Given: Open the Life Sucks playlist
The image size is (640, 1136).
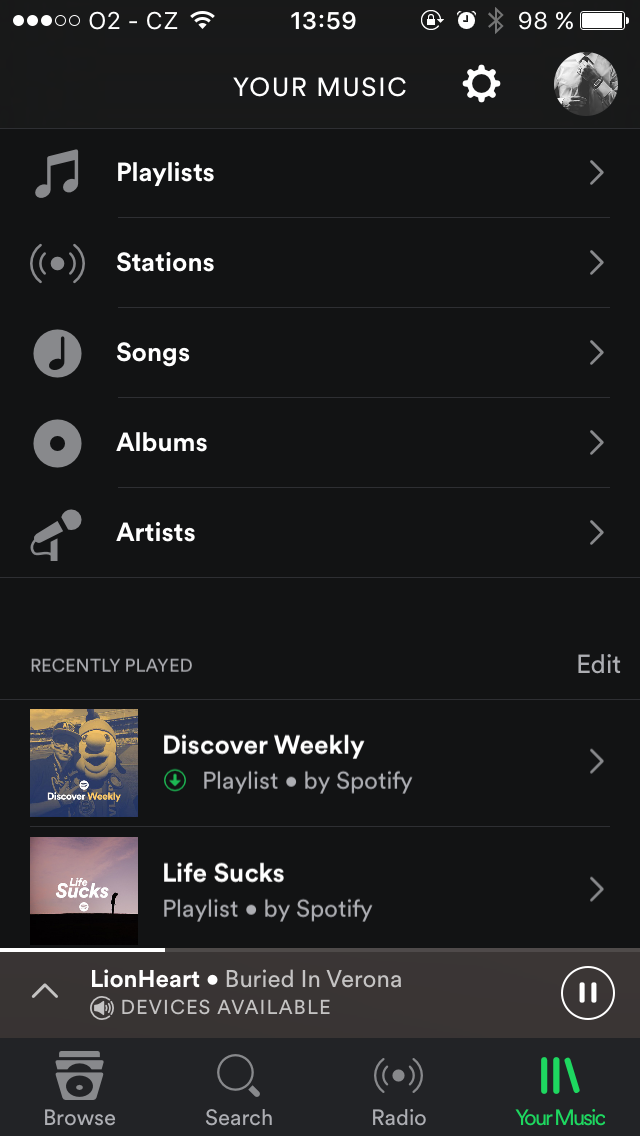Looking at the screenshot, I should pos(320,890).
